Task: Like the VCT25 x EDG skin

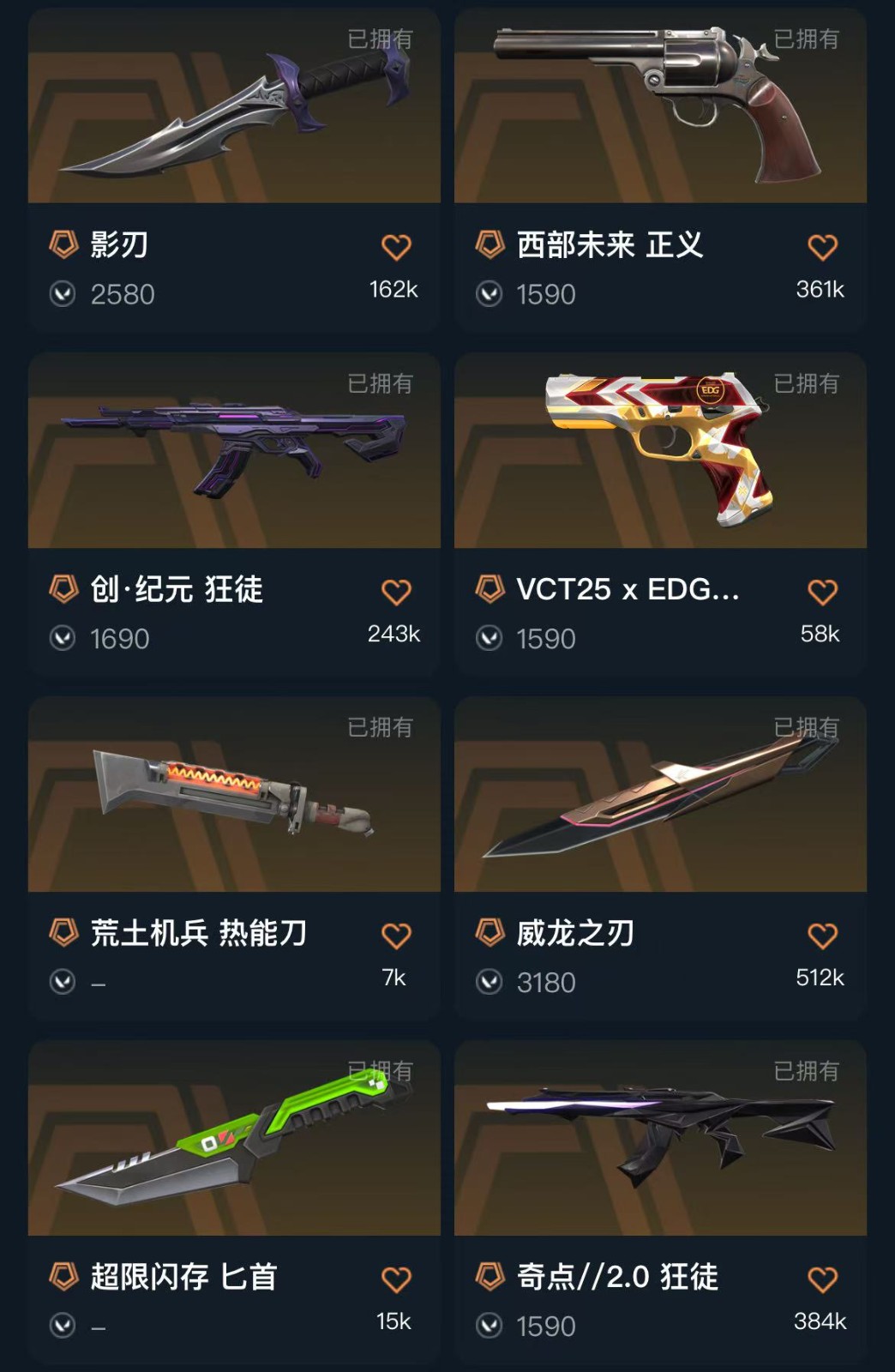Action: tap(822, 593)
